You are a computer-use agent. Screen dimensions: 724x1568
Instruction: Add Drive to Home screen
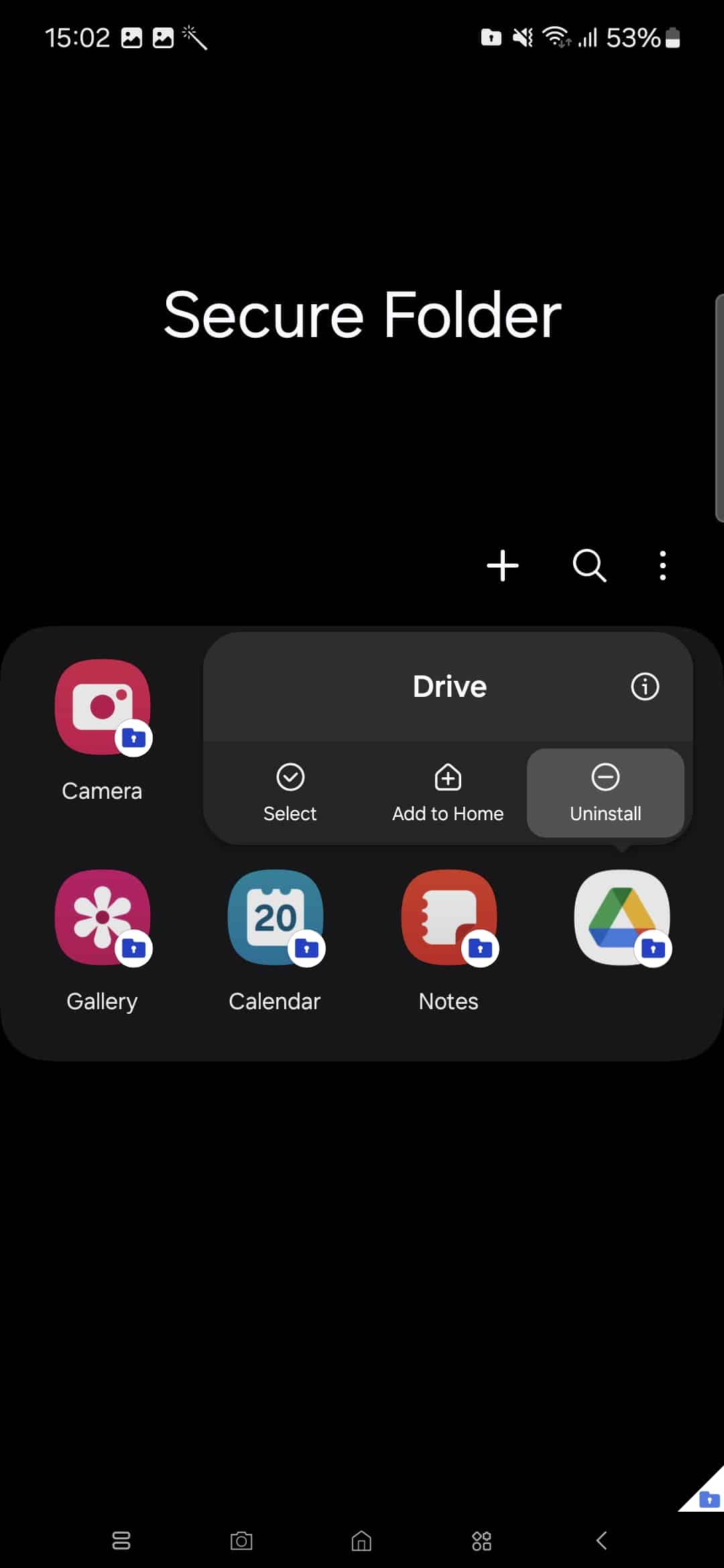pyautogui.click(x=448, y=793)
